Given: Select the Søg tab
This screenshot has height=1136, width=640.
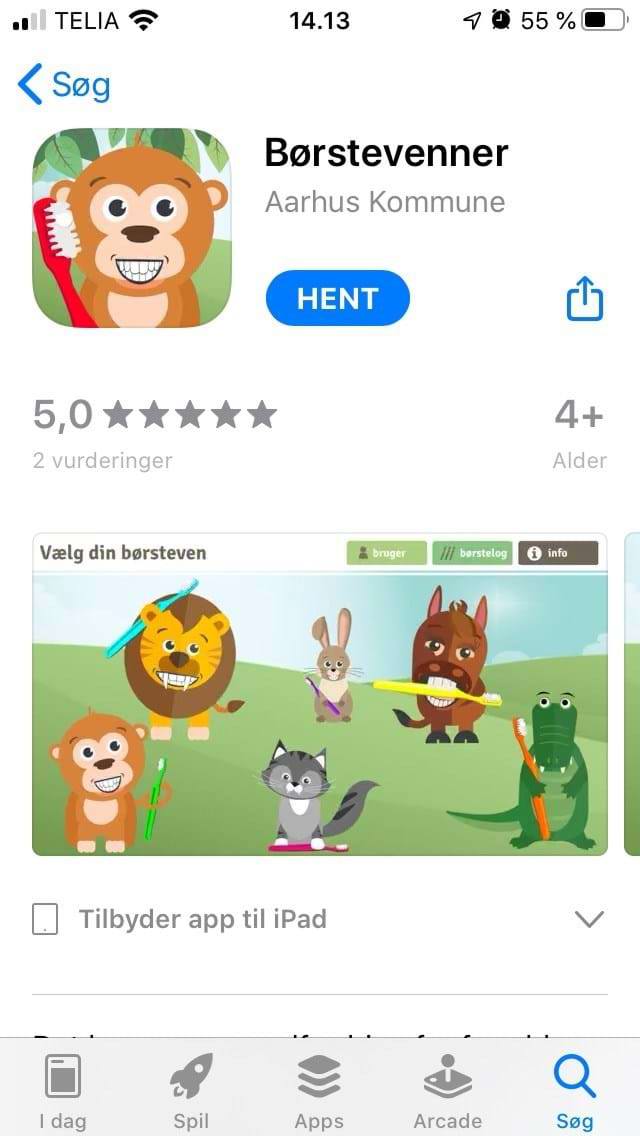Looking at the screenshot, I should (575, 1092).
